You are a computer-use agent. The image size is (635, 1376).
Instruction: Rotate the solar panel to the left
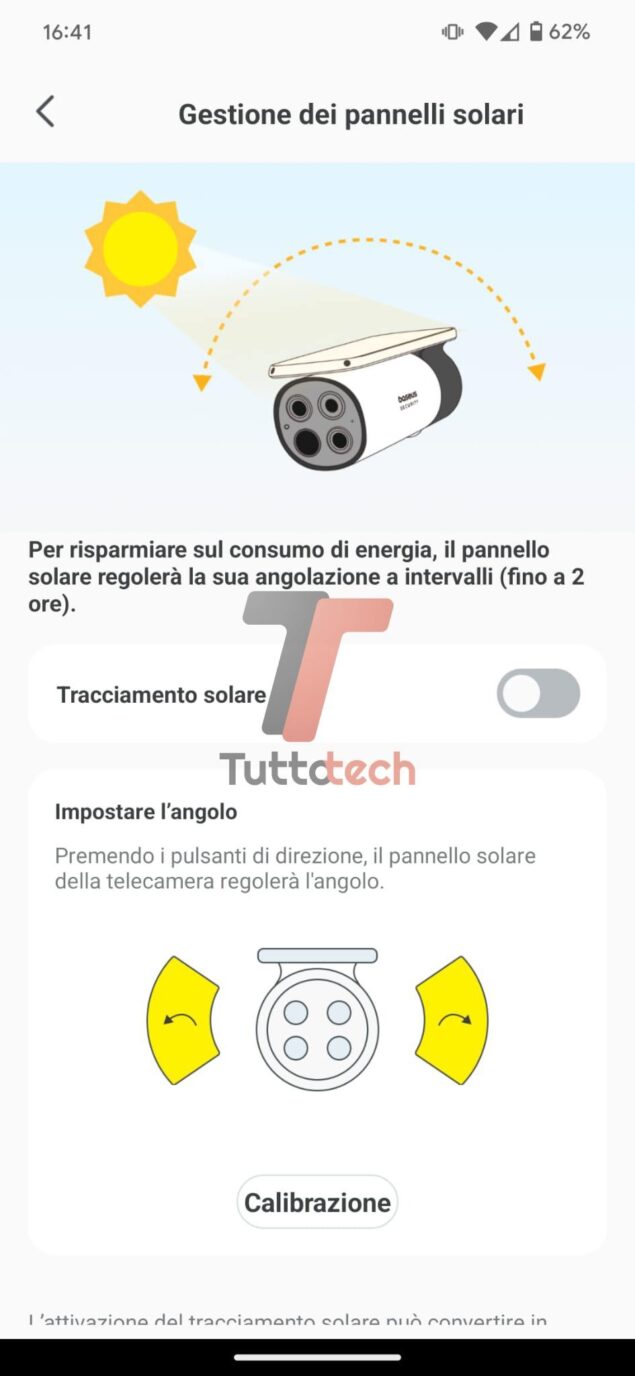point(182,1020)
